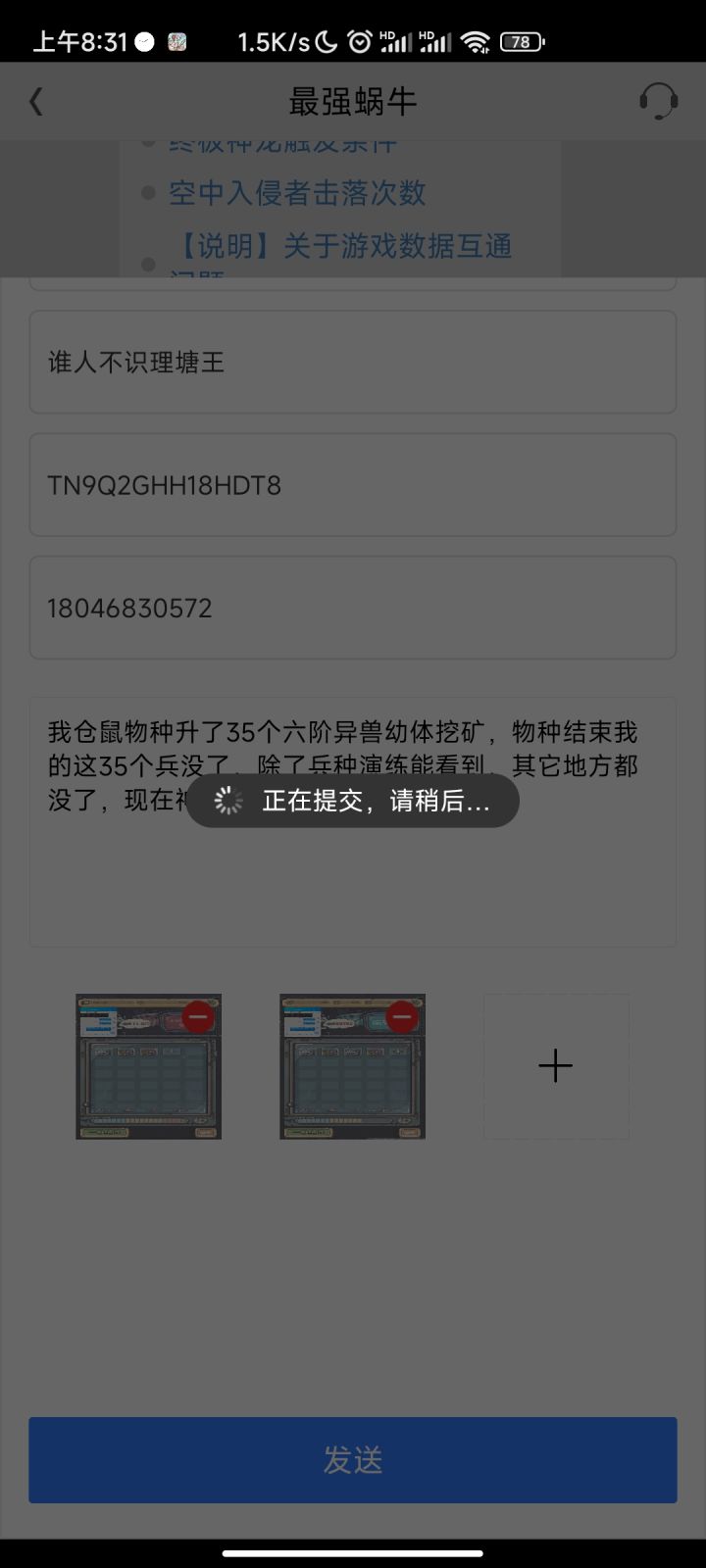Tap the battery indicator showing 78
This screenshot has height=1568, width=706.
pyautogui.click(x=521, y=41)
